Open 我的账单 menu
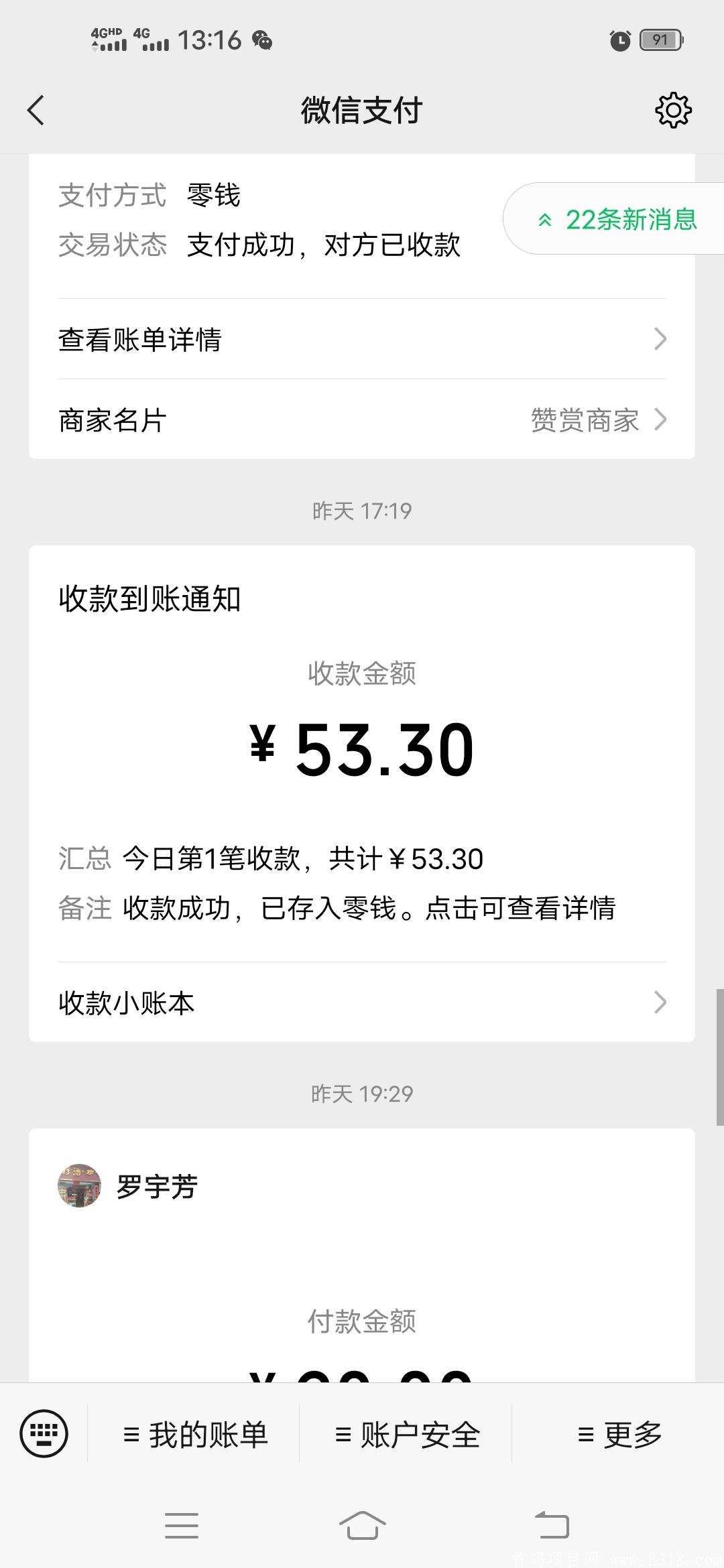724x1568 pixels. [x=194, y=1435]
